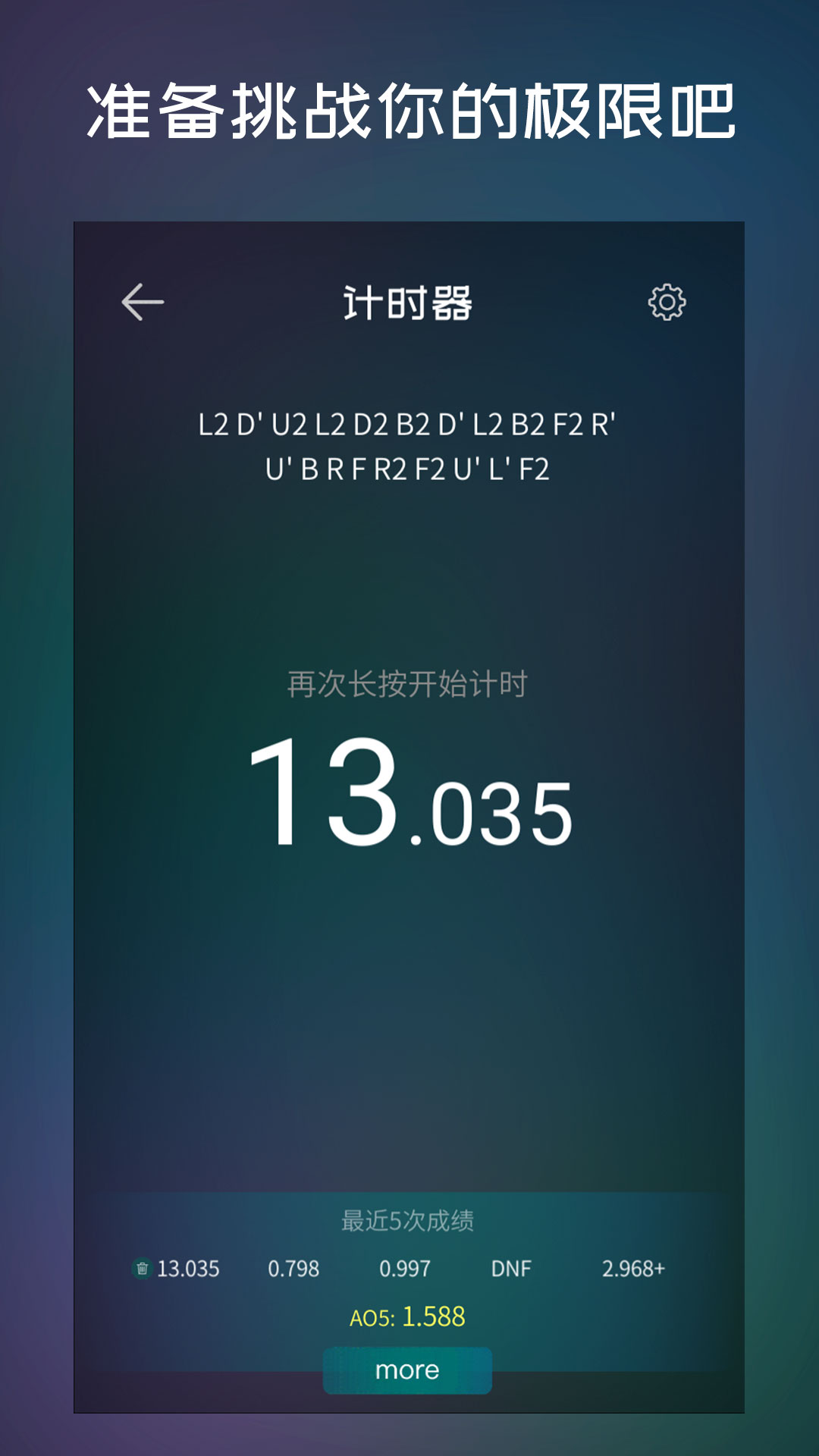The image size is (819, 1456).
Task: Tap the back arrow to exit the timer
Action: tap(141, 301)
